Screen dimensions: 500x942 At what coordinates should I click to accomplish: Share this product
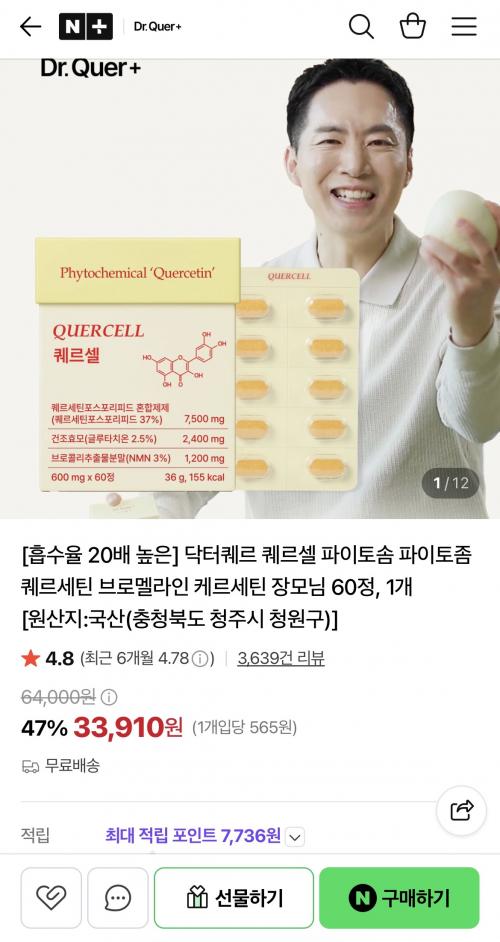[x=462, y=810]
